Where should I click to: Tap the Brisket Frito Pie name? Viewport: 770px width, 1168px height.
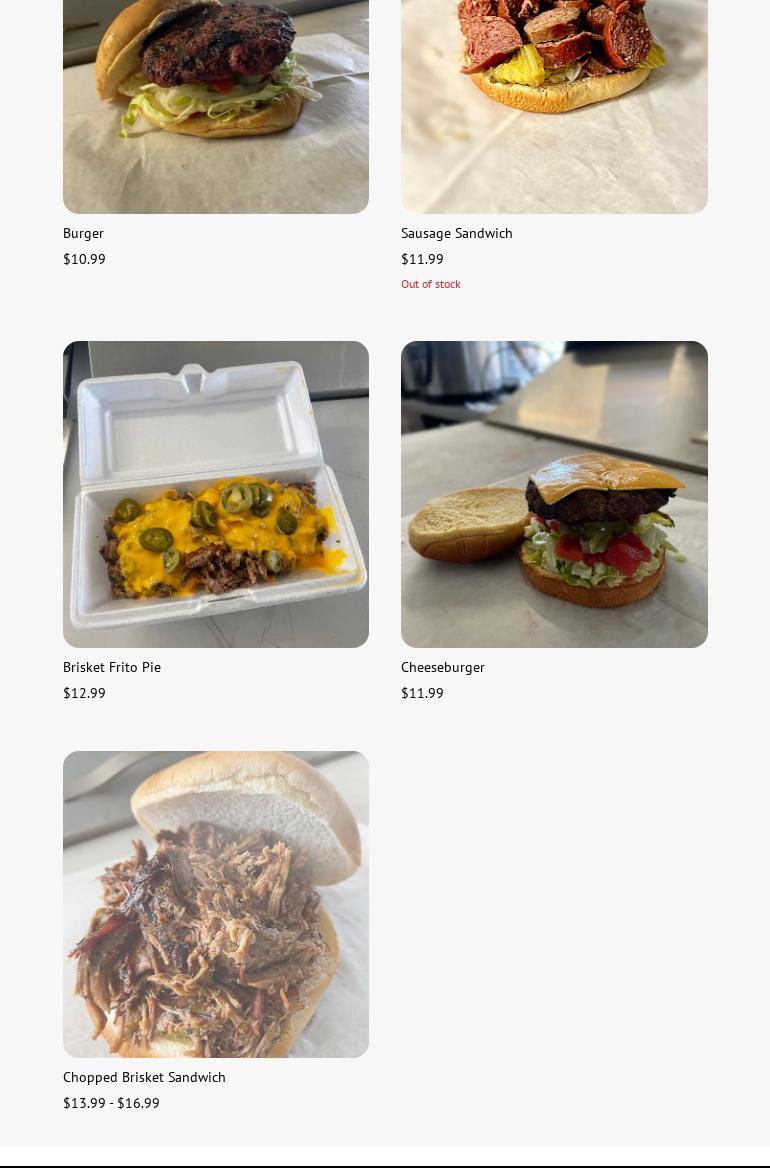[112, 667]
